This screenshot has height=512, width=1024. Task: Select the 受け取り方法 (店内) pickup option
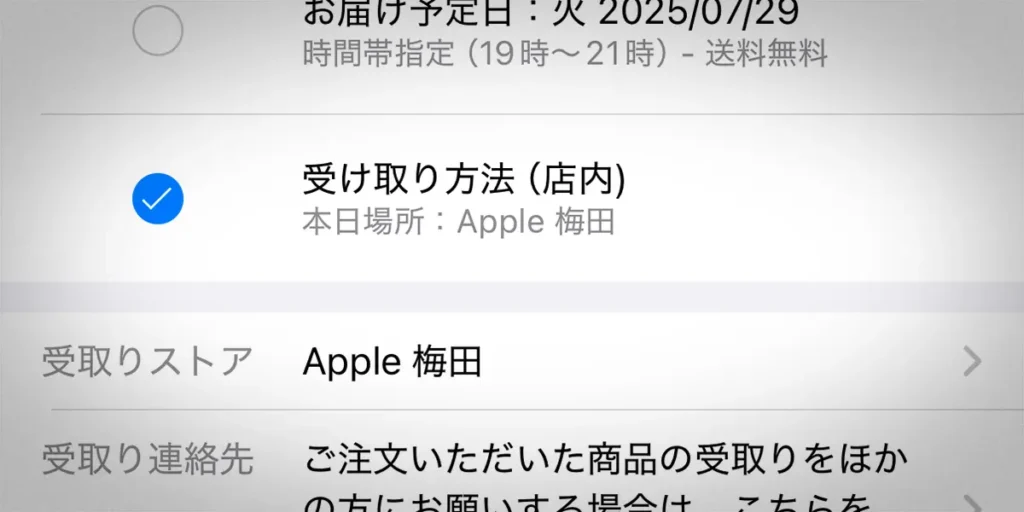(x=158, y=199)
